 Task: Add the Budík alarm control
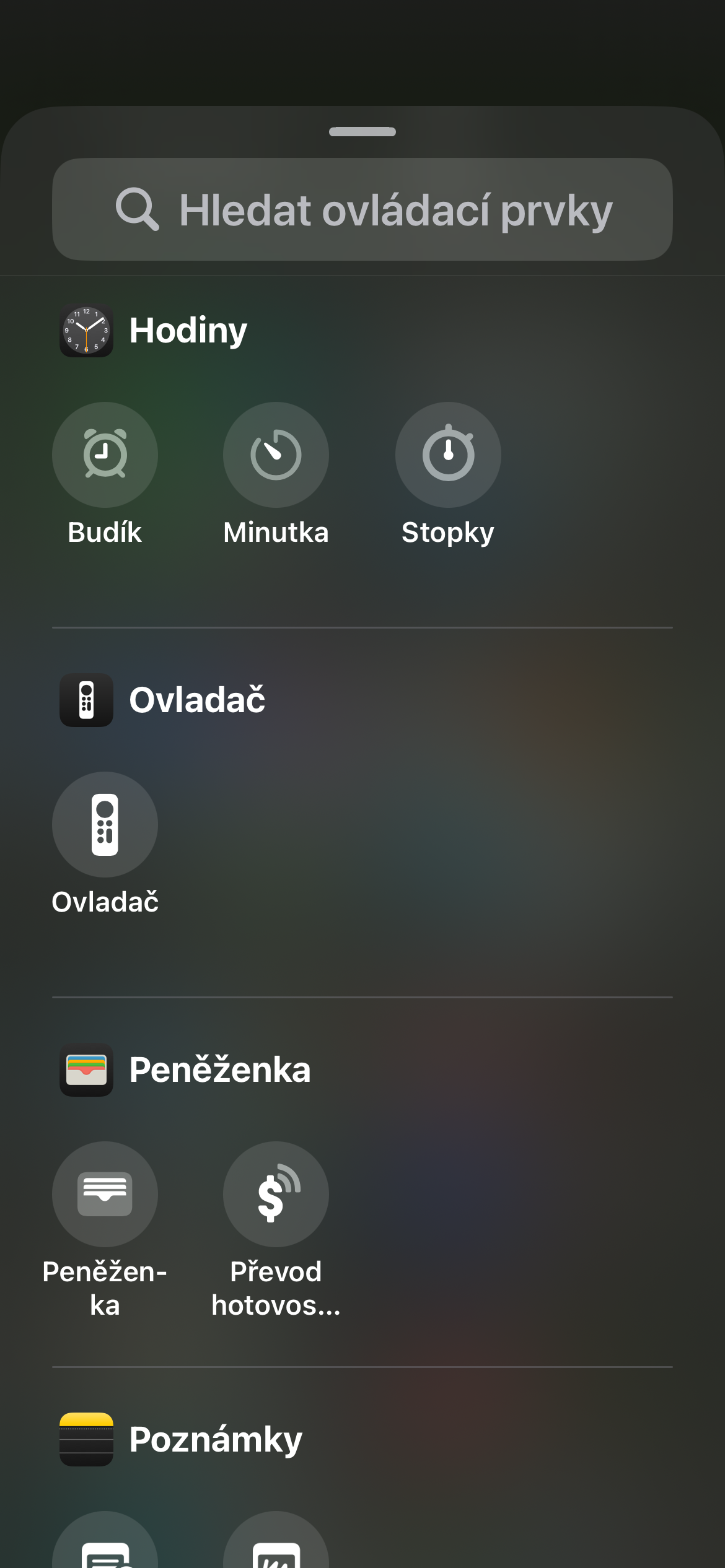(105, 455)
